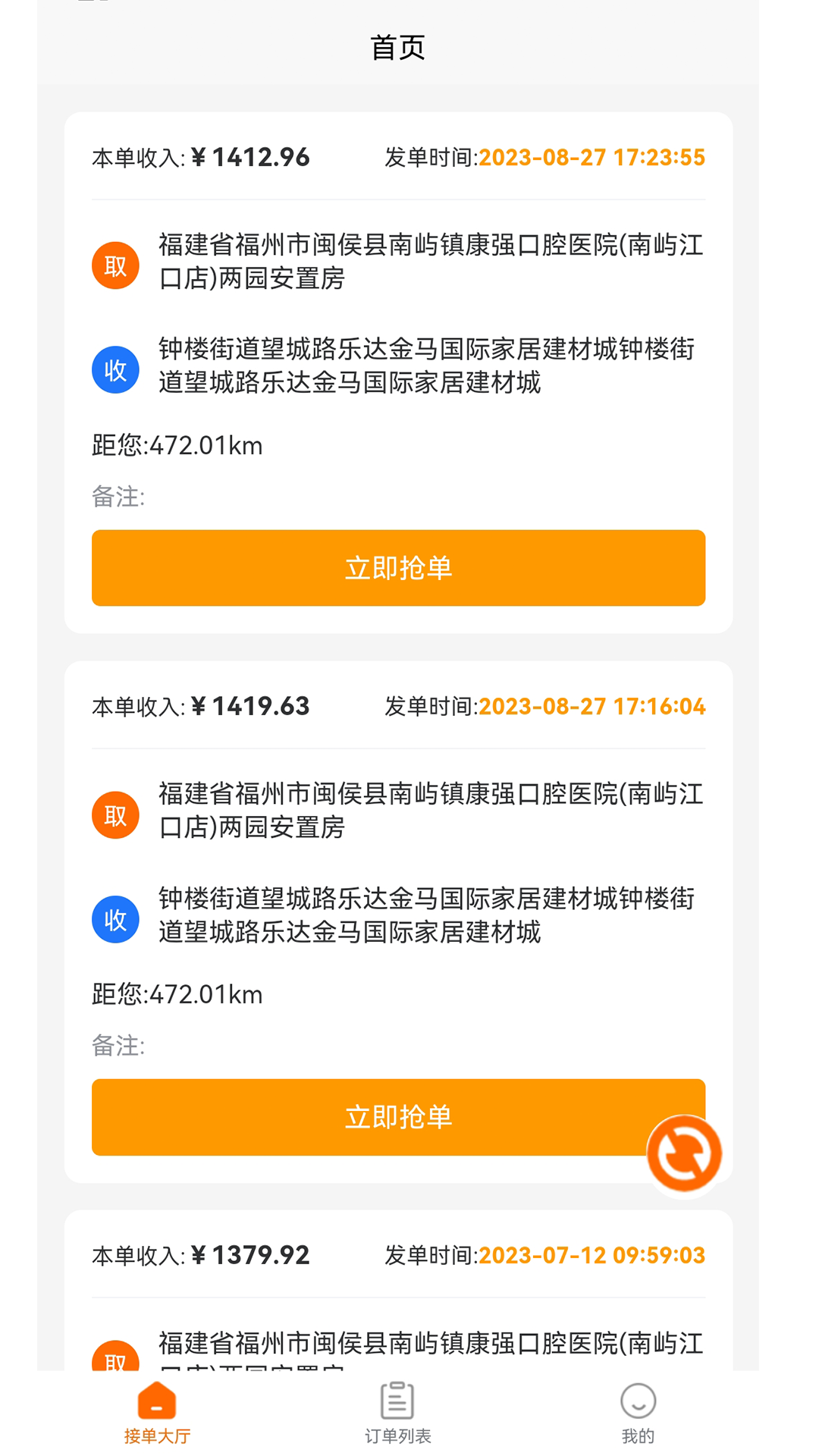Screen dimensions: 819x1456
Task: Select the 接单大厅 tab
Action: click(157, 1412)
